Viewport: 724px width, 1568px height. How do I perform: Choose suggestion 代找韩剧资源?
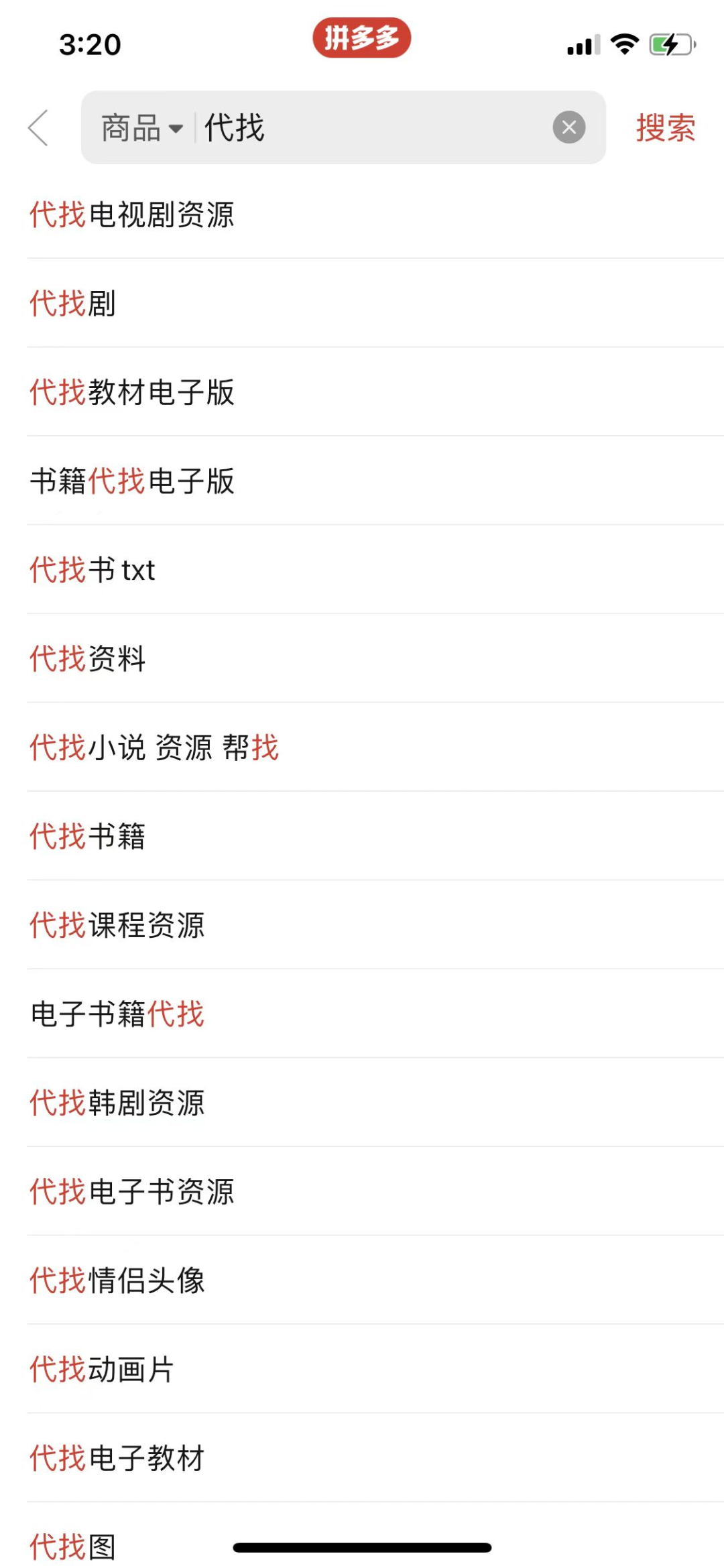pyautogui.click(x=118, y=1103)
